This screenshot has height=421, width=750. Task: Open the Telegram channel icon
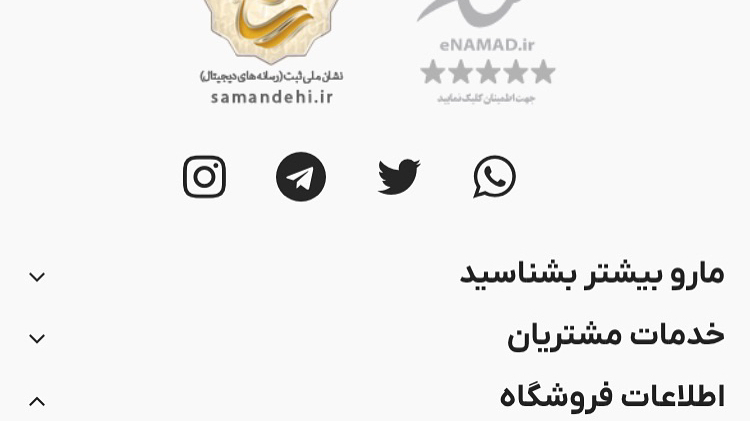pyautogui.click(x=301, y=177)
